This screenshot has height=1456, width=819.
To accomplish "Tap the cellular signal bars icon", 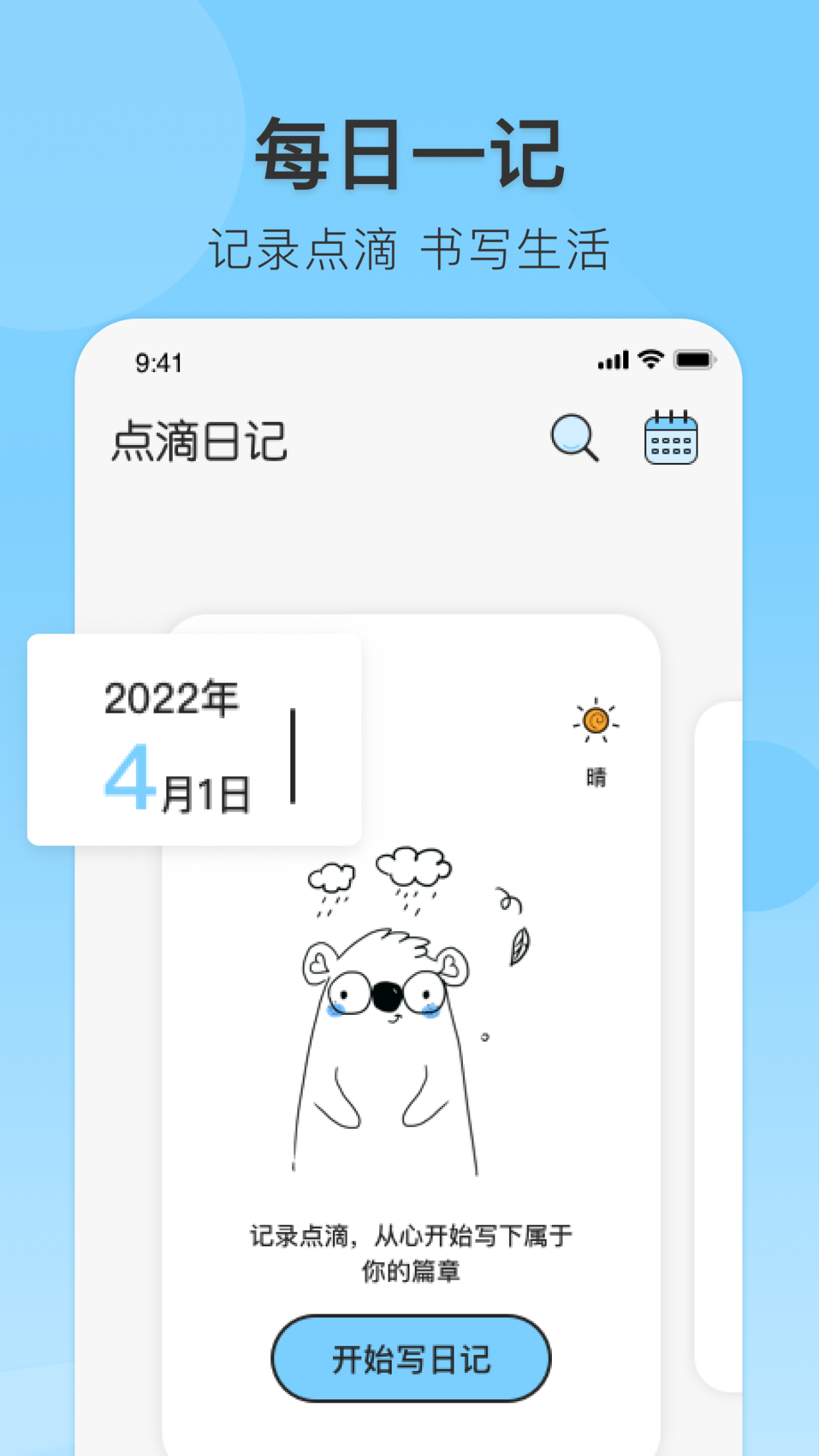I will click(613, 361).
